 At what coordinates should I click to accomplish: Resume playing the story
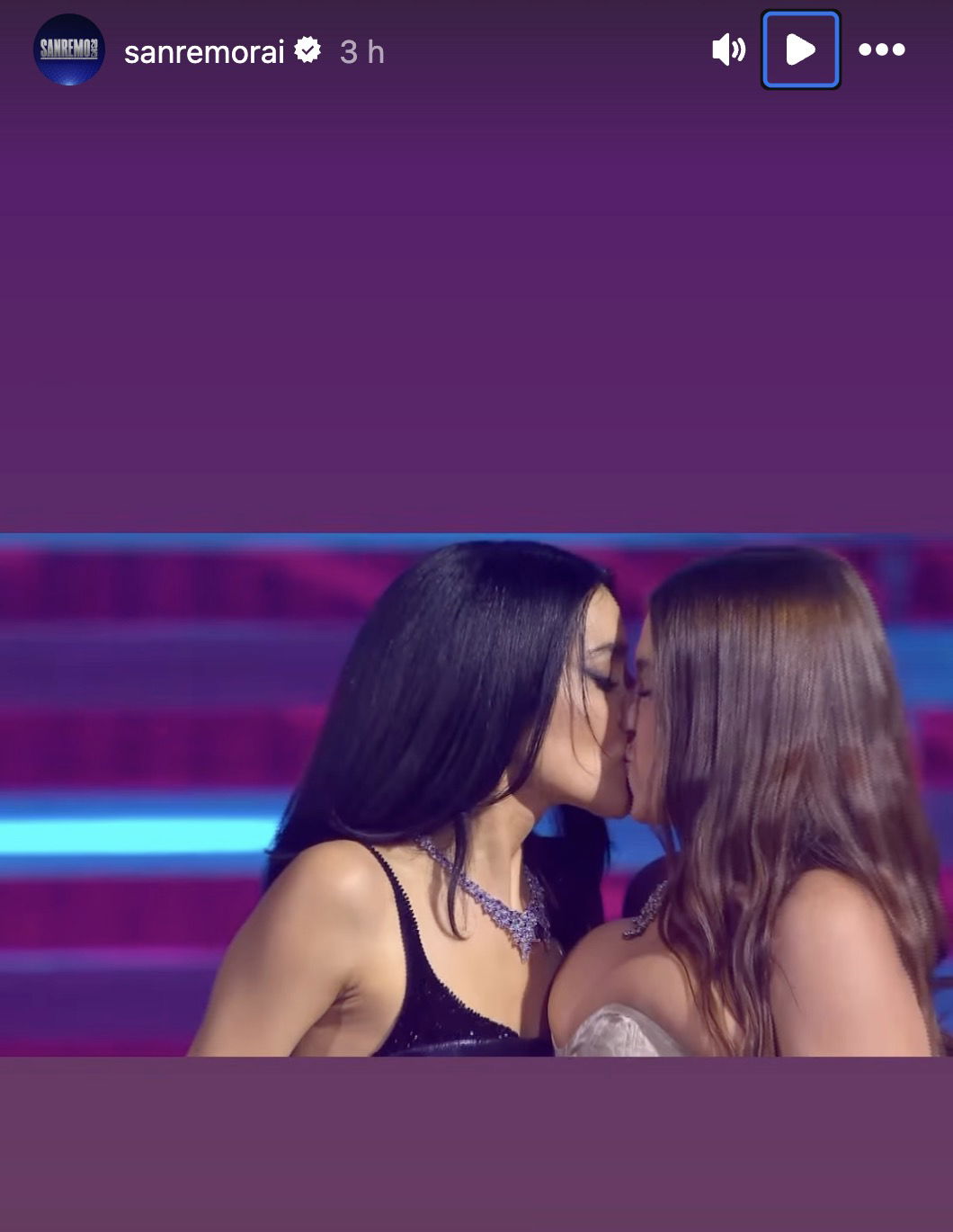(800, 49)
